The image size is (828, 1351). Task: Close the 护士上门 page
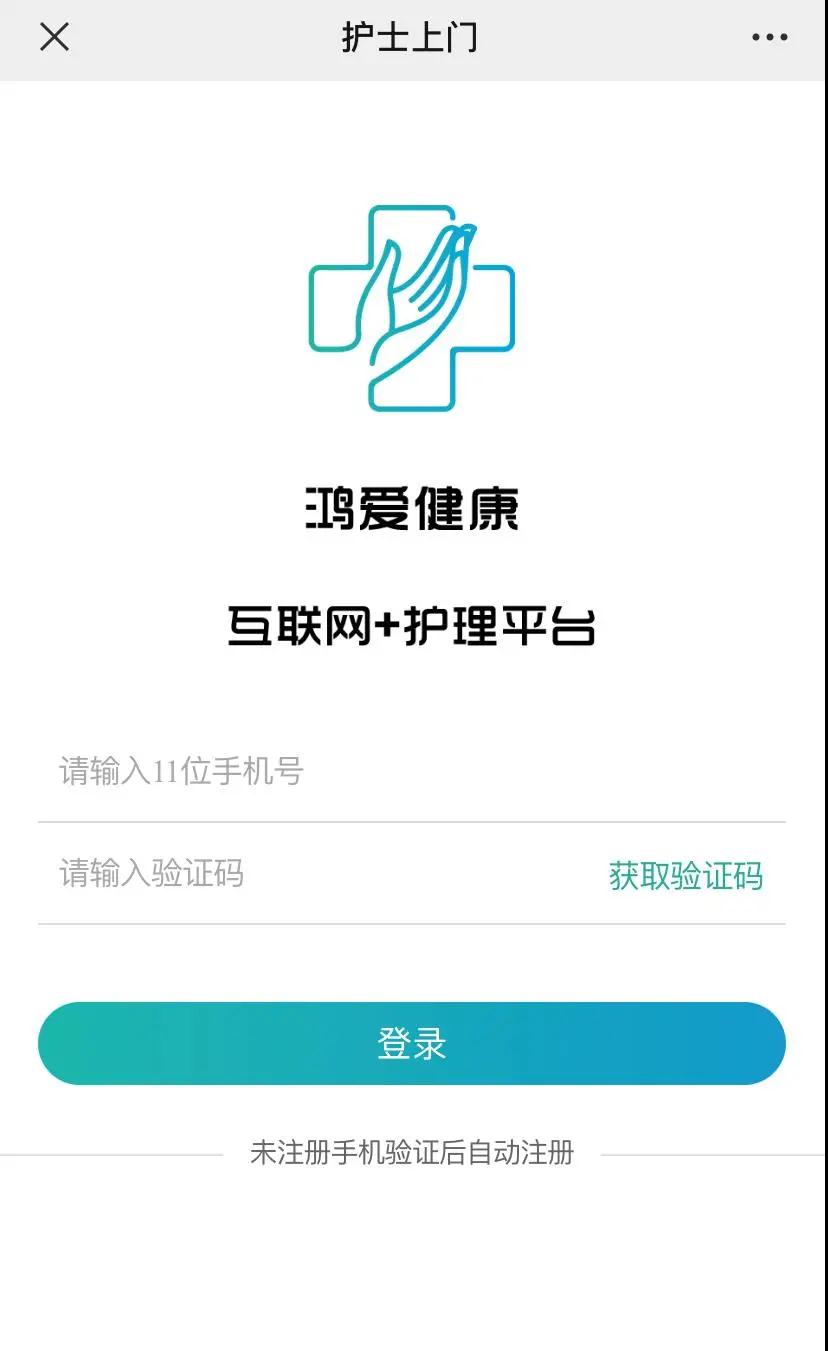[x=54, y=37]
